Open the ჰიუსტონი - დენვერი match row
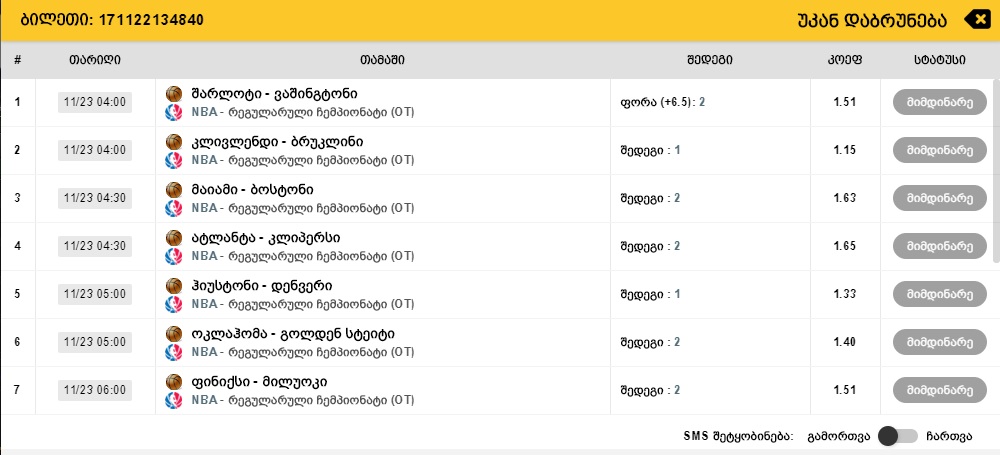1000x455 pixels. (262, 286)
